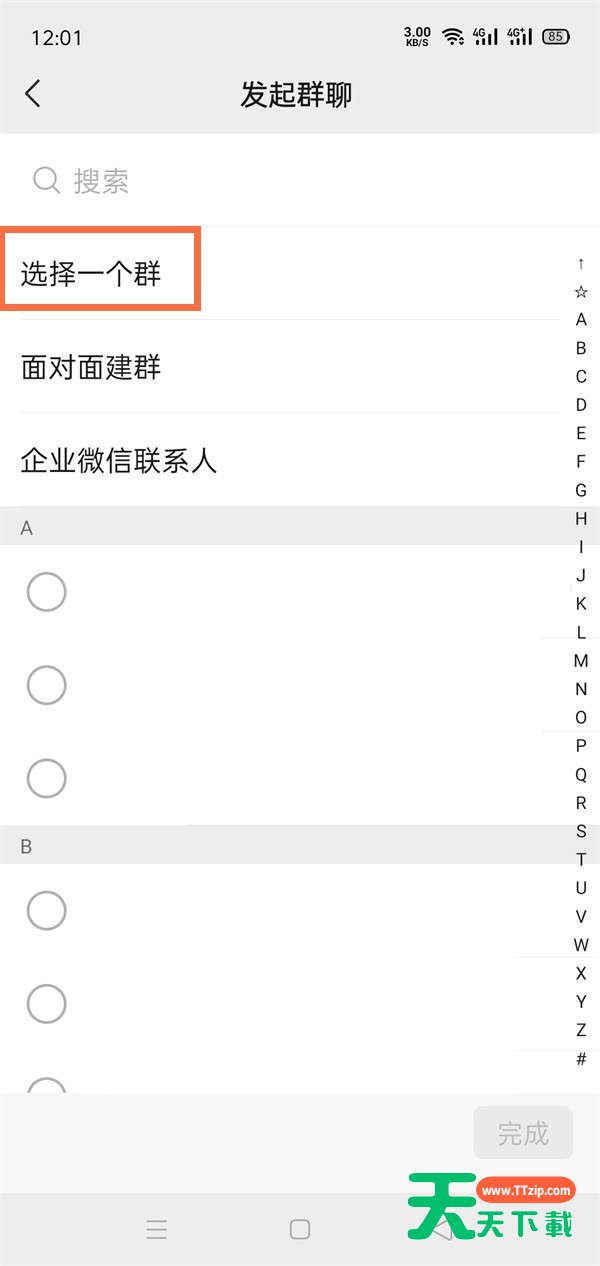Go back from the group chat screen
The height and width of the screenshot is (1266, 600).
[x=33, y=94]
